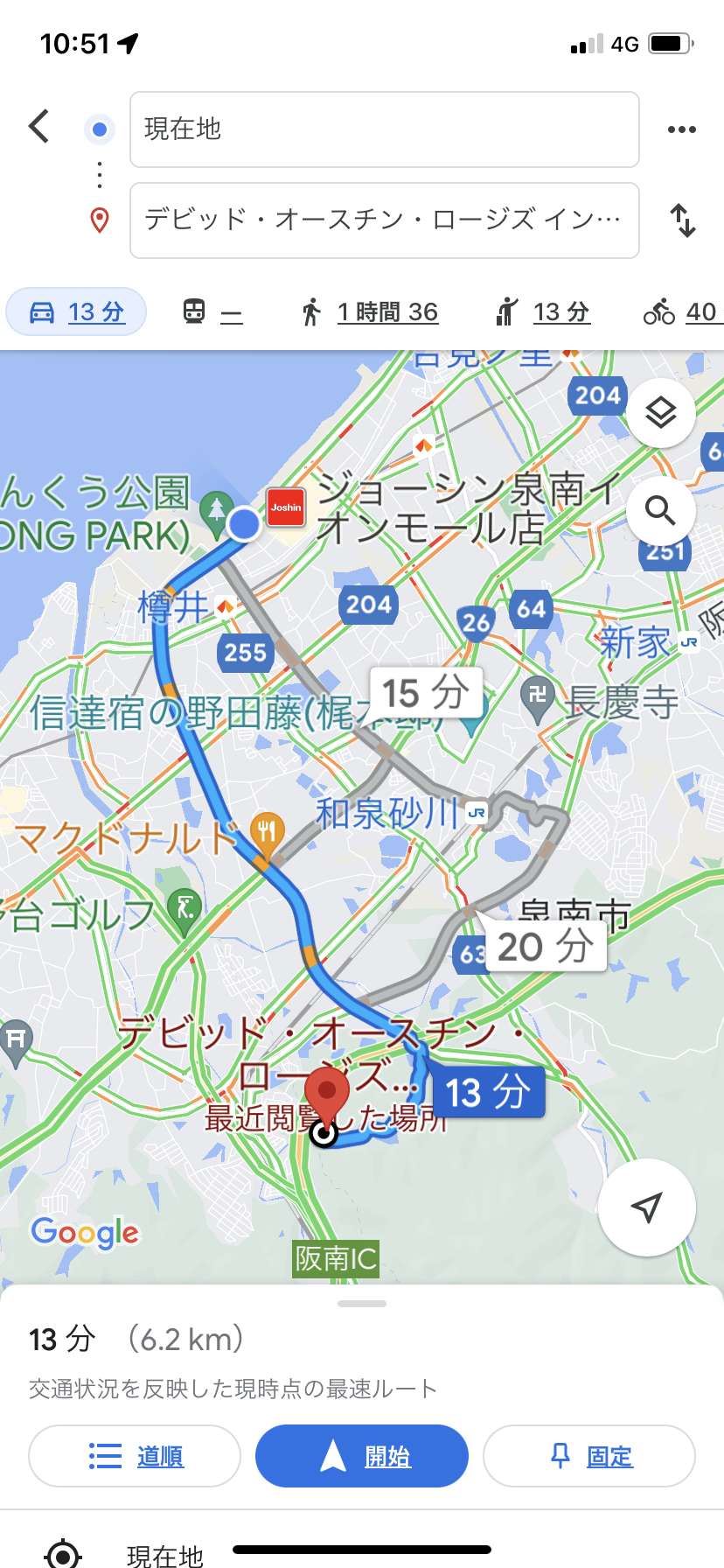This screenshot has height=1568, width=724.
Task: Swap start and destination points
Action: [683, 220]
